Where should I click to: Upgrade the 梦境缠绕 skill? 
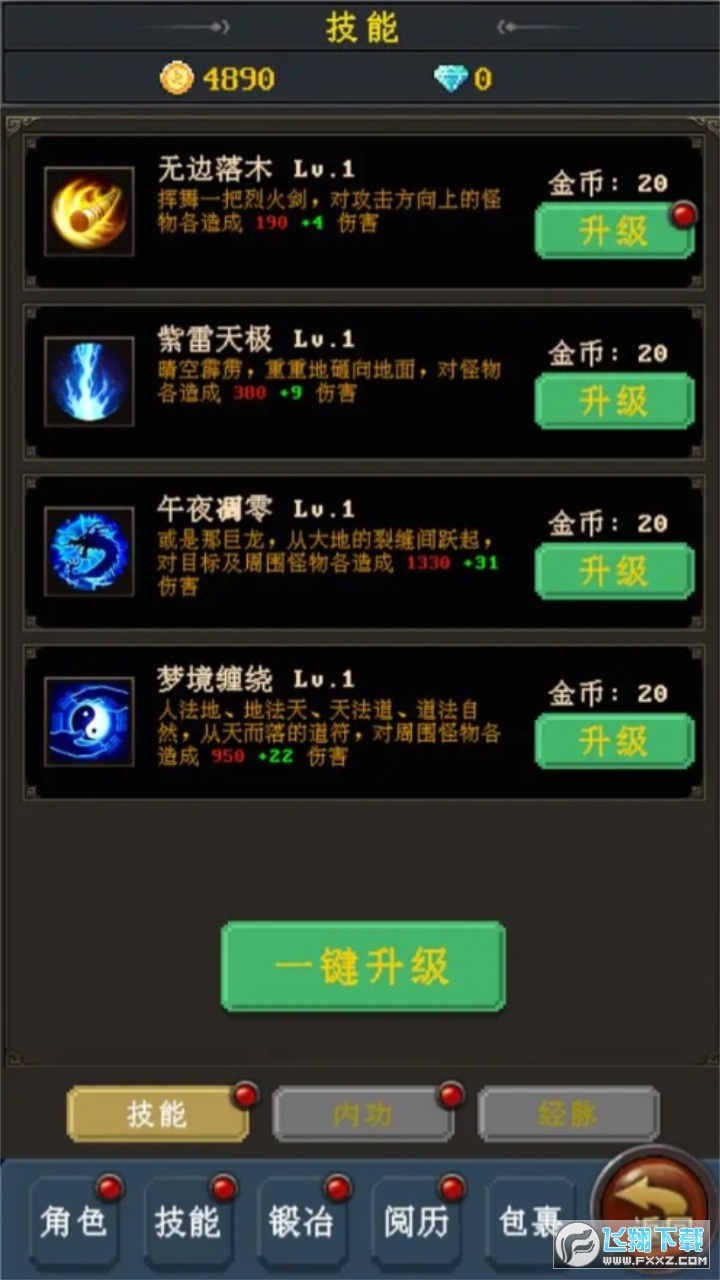point(614,742)
